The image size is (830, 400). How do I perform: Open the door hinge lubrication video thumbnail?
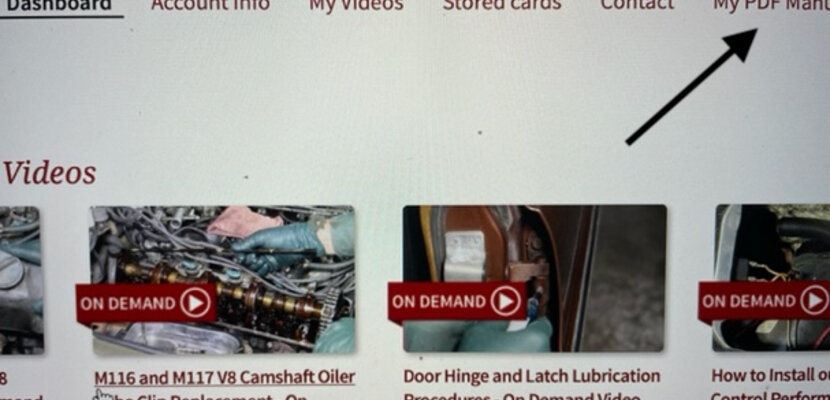[x=534, y=278]
